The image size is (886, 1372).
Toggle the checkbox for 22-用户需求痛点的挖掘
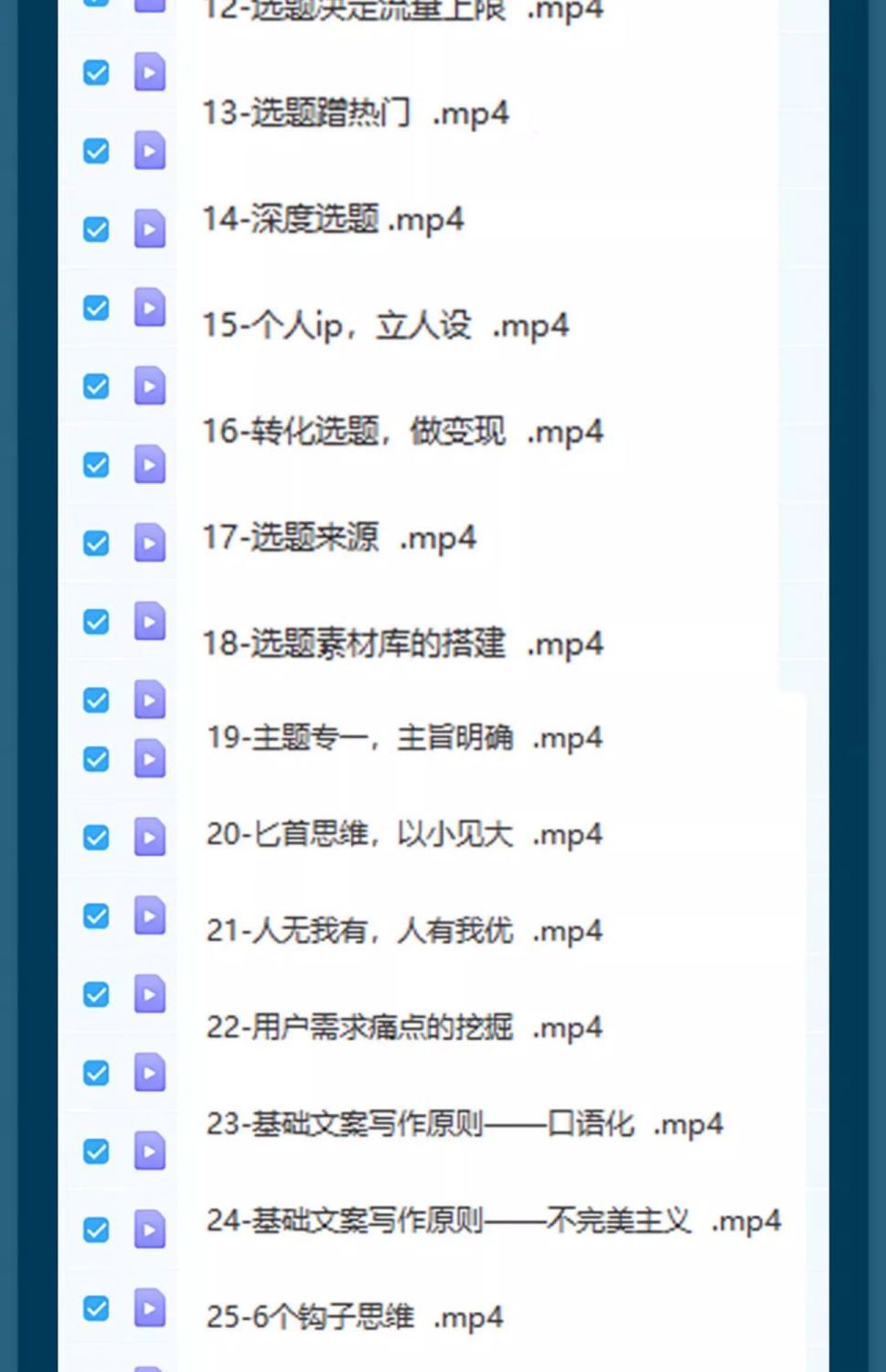(97, 994)
